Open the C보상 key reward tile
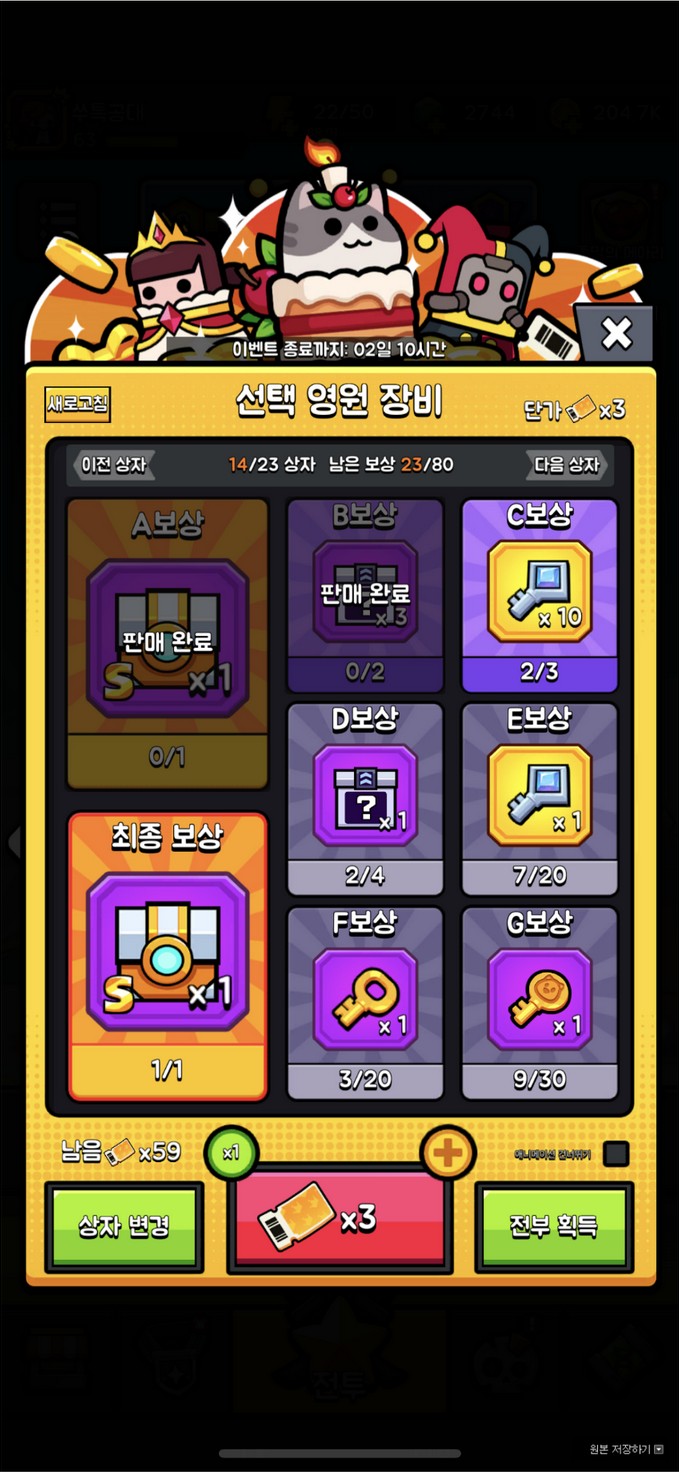The image size is (679, 1472). pyautogui.click(x=539, y=595)
